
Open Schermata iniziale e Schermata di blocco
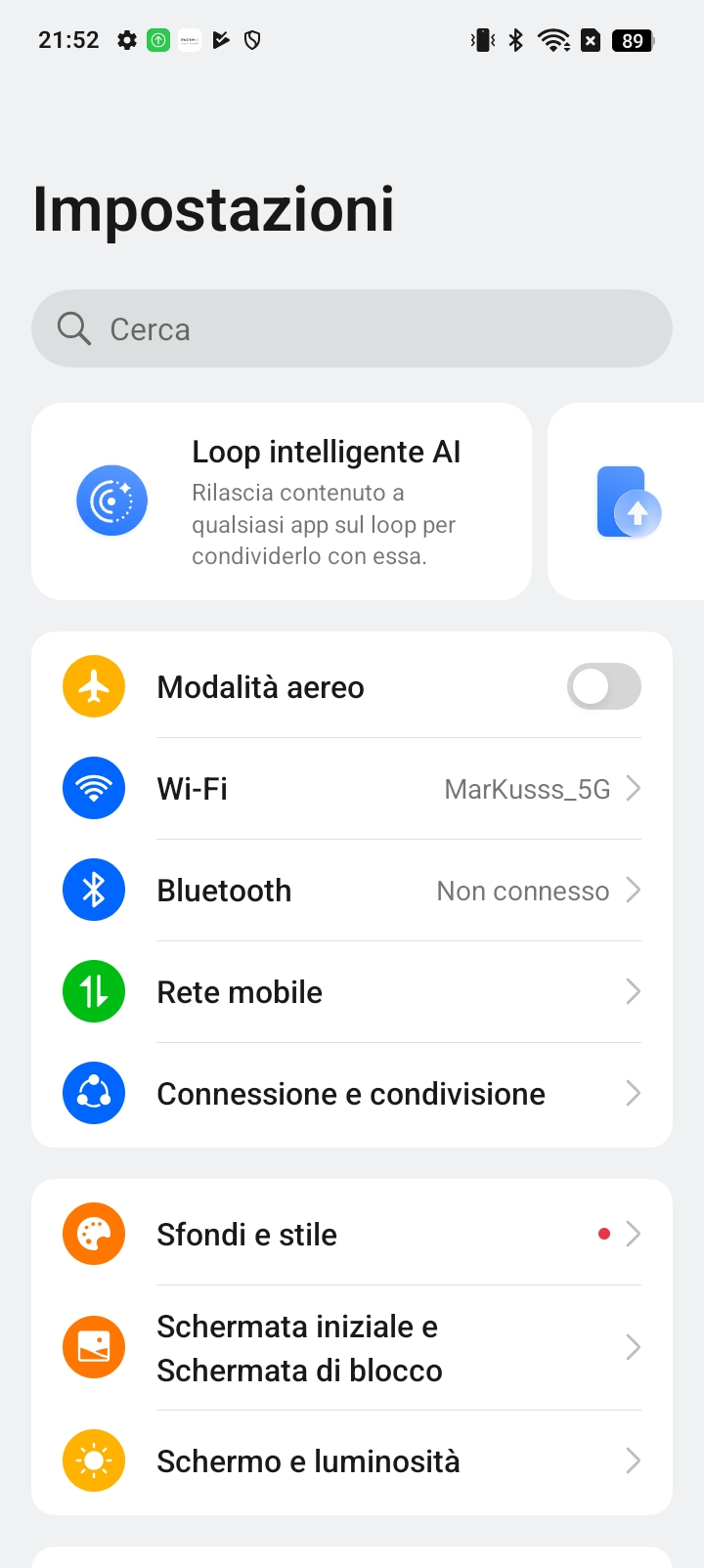coord(352,1347)
